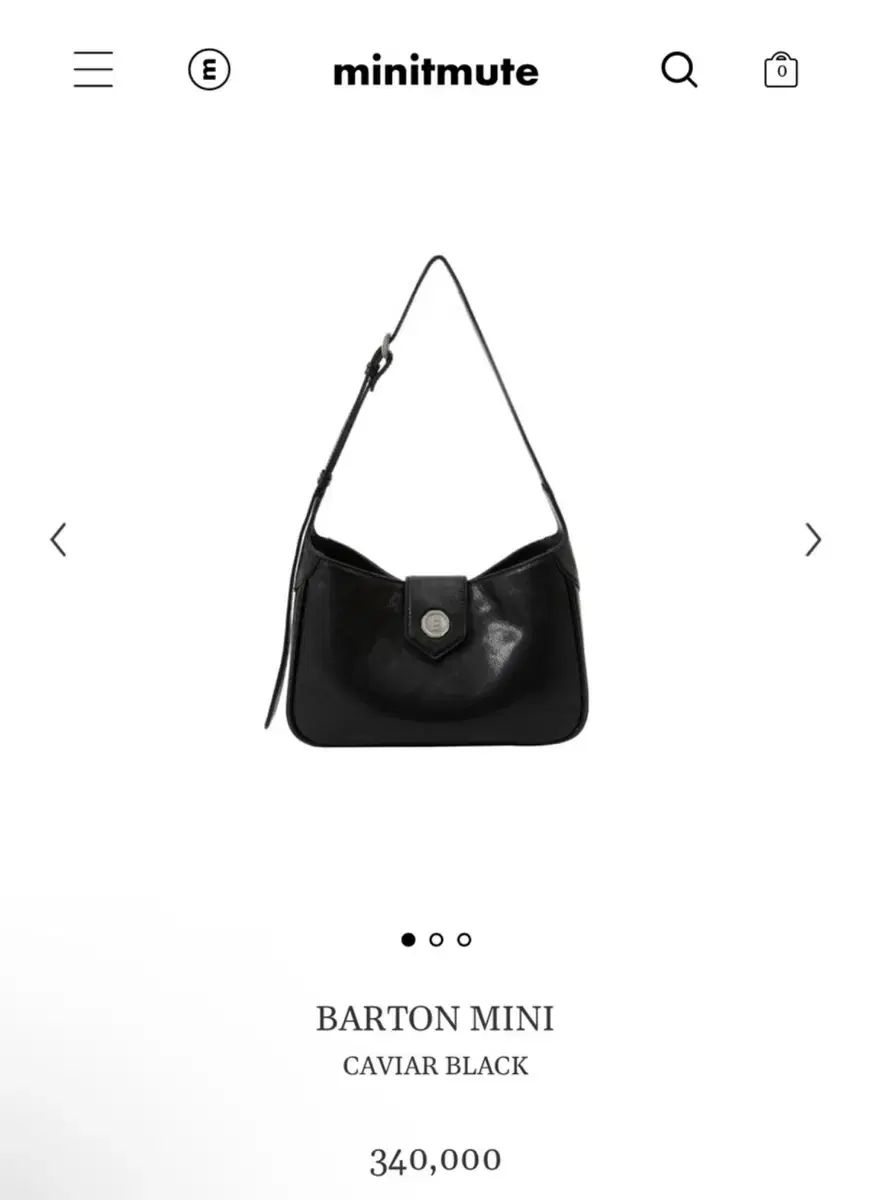Show next product image
The image size is (871, 1200).
(x=813, y=540)
